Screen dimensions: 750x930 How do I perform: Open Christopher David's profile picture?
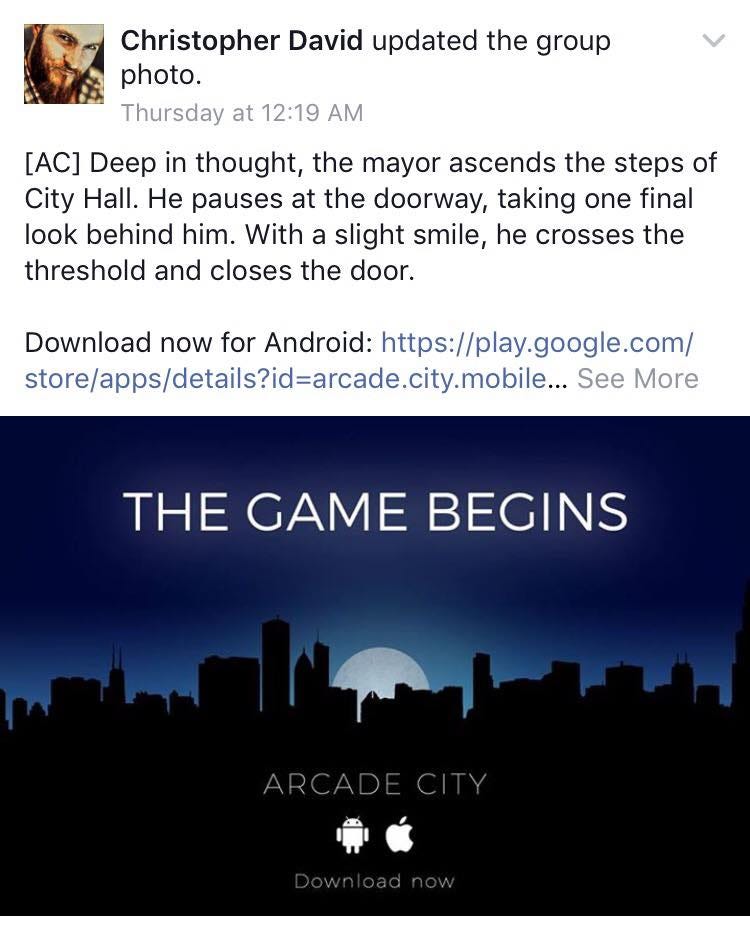coord(64,64)
